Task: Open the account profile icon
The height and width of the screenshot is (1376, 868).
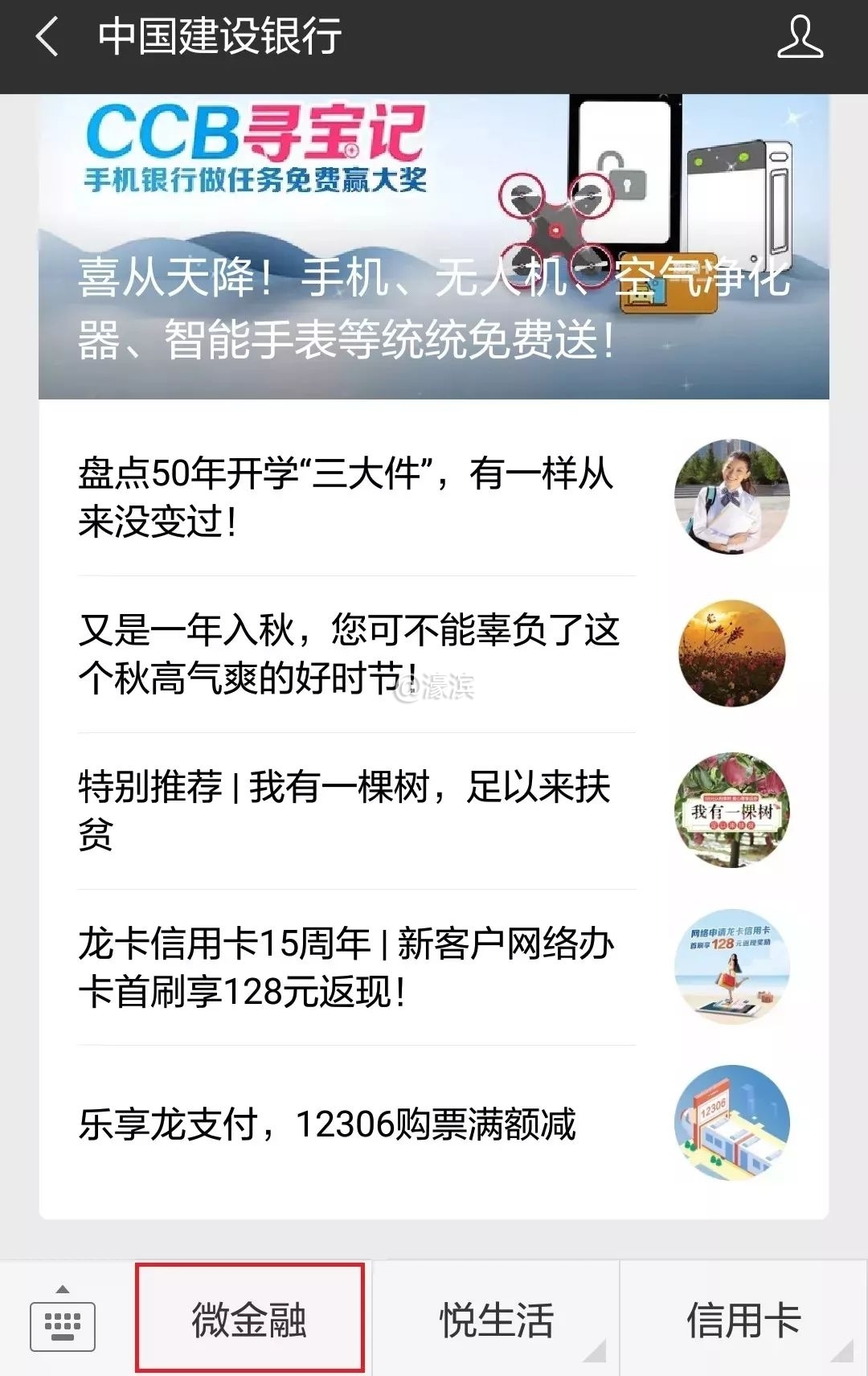Action: click(x=800, y=37)
